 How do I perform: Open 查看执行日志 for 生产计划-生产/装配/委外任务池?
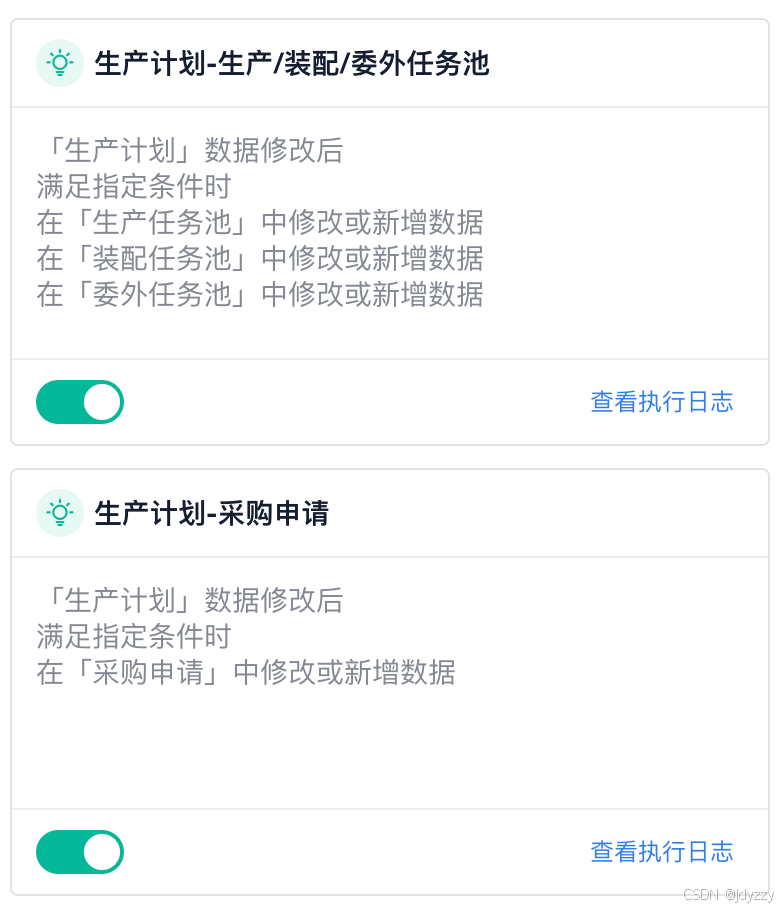click(x=661, y=402)
